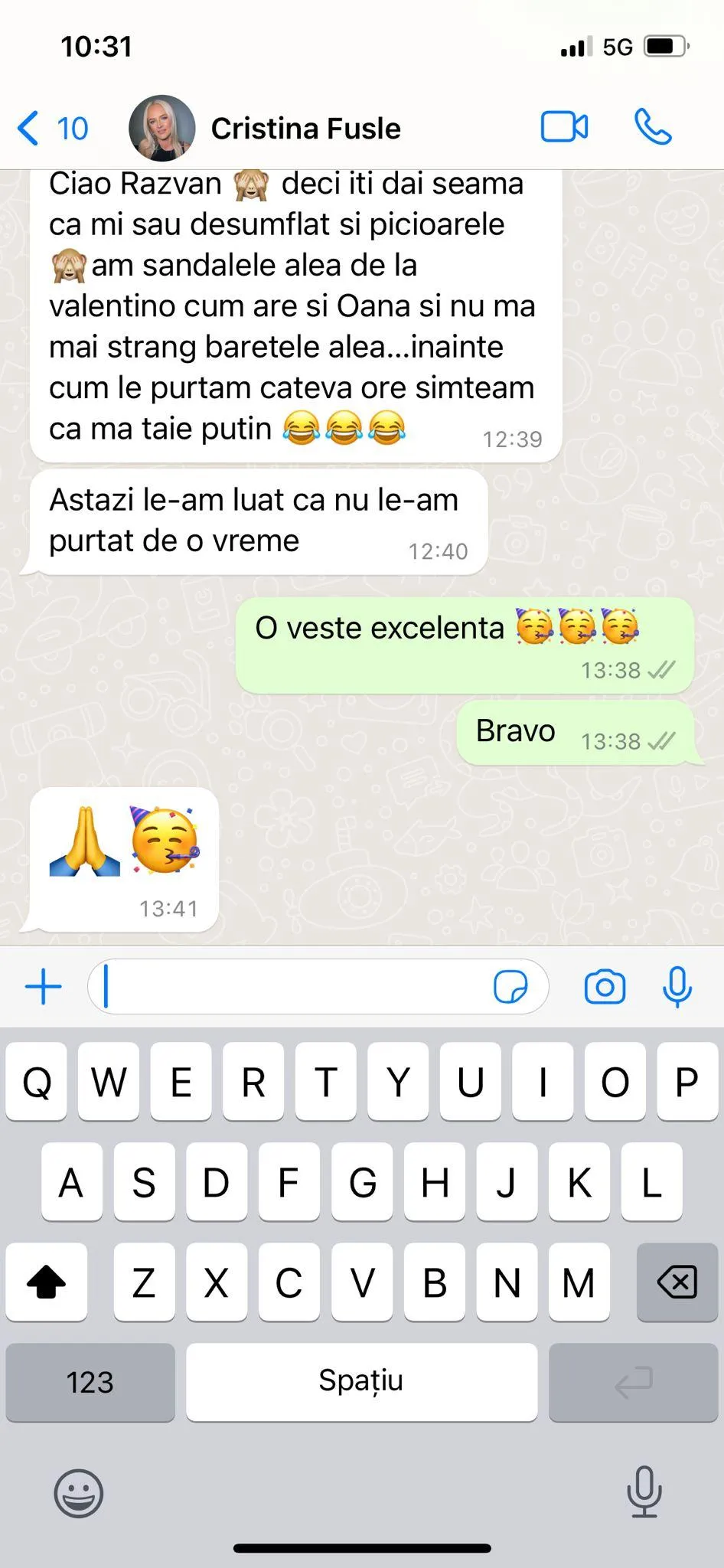Tap the Spațiu space bar
724x1568 pixels.
tap(361, 1382)
